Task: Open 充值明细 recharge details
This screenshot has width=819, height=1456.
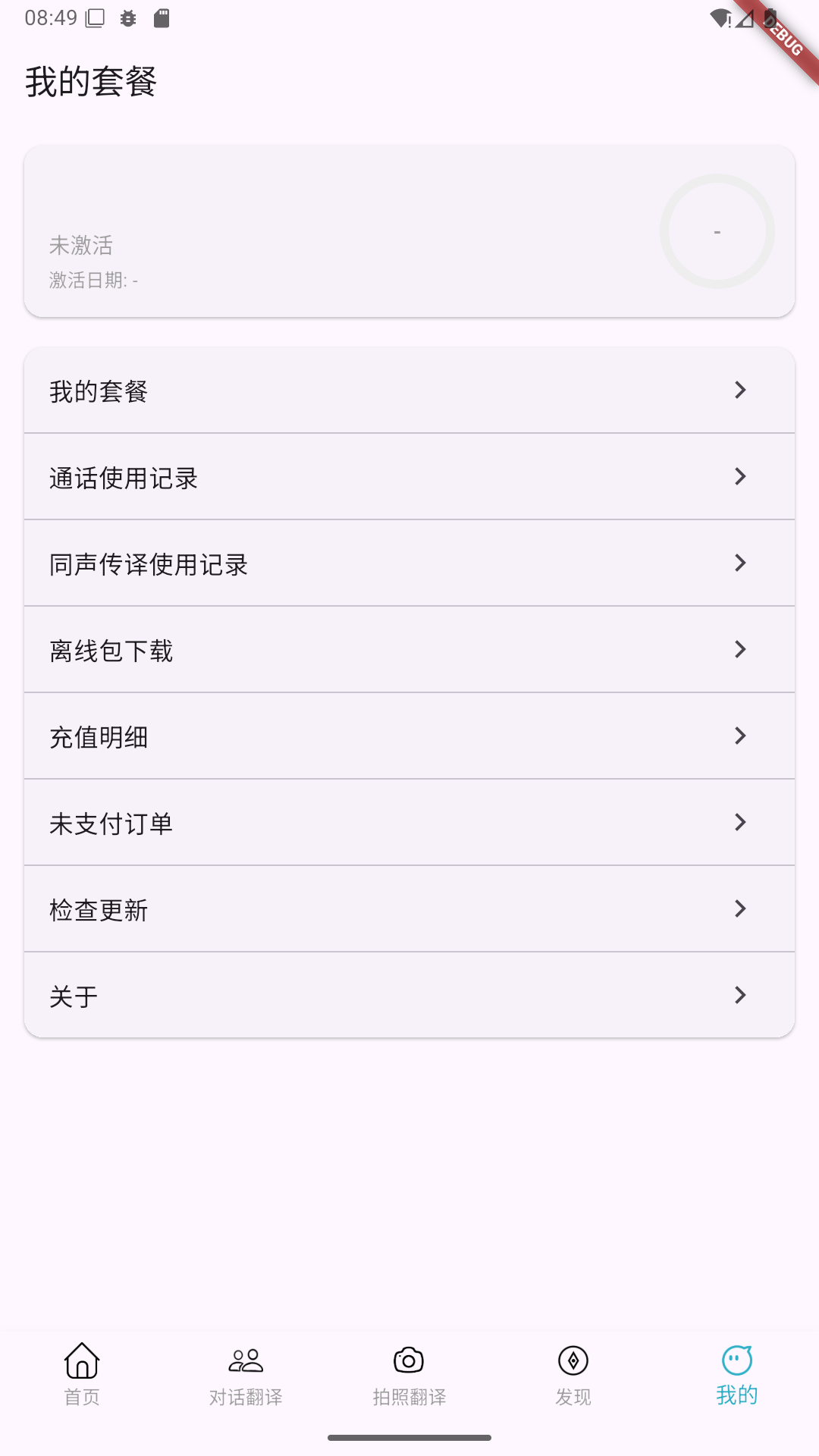Action: [409, 736]
